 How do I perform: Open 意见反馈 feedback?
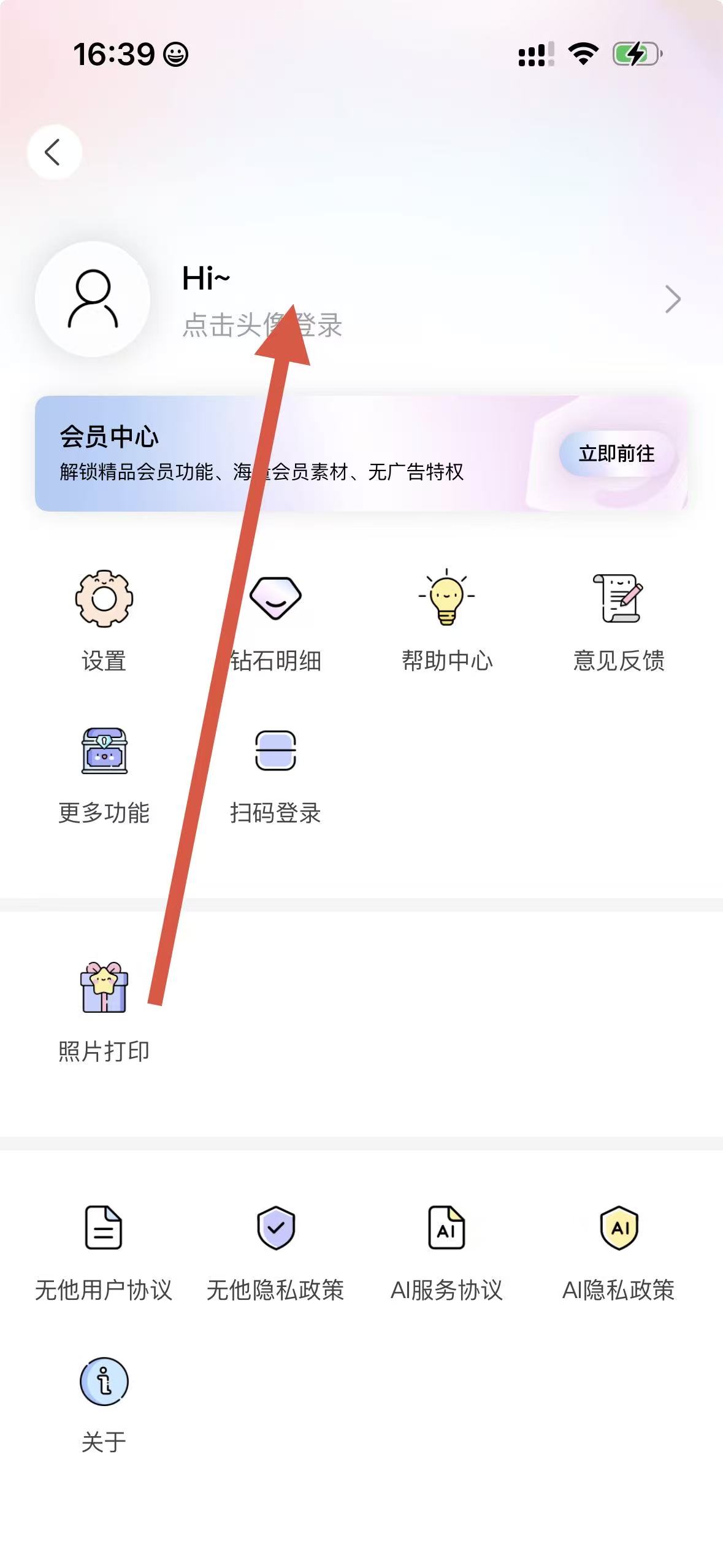pos(619,620)
